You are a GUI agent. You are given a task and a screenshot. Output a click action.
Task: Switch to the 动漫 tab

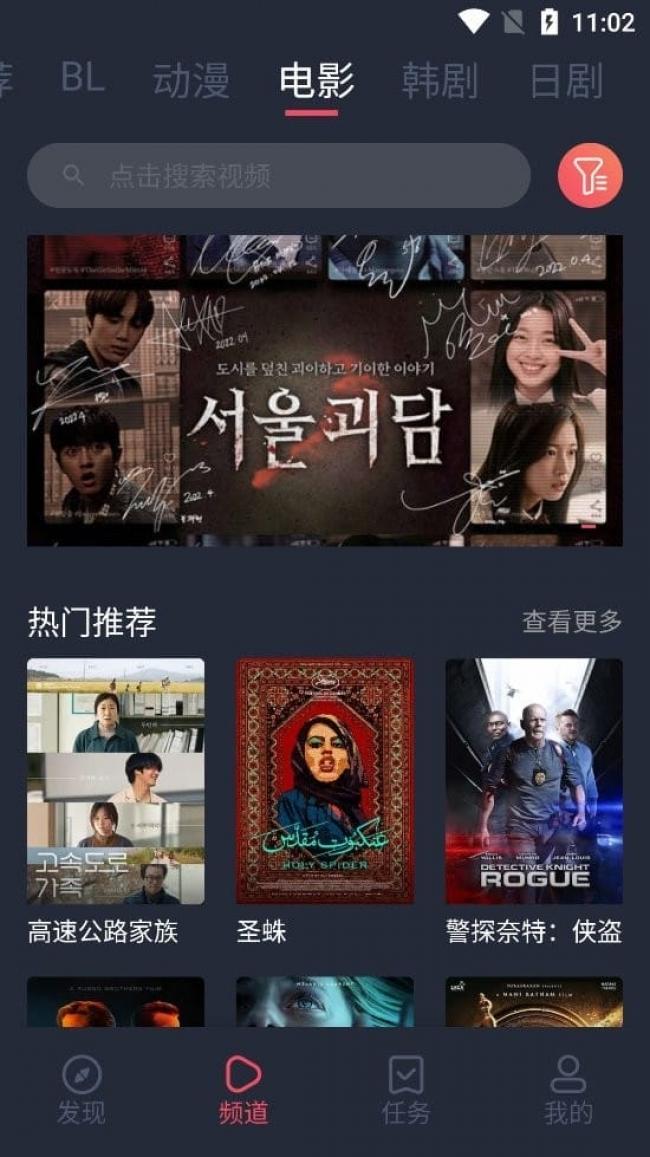[191, 80]
